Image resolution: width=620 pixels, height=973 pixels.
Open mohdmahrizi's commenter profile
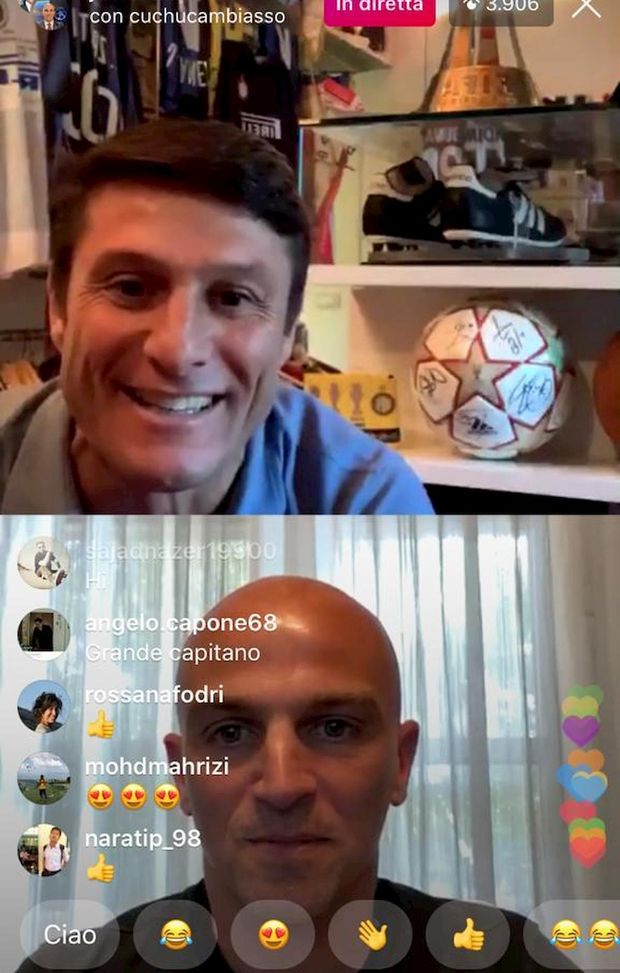coord(43,778)
